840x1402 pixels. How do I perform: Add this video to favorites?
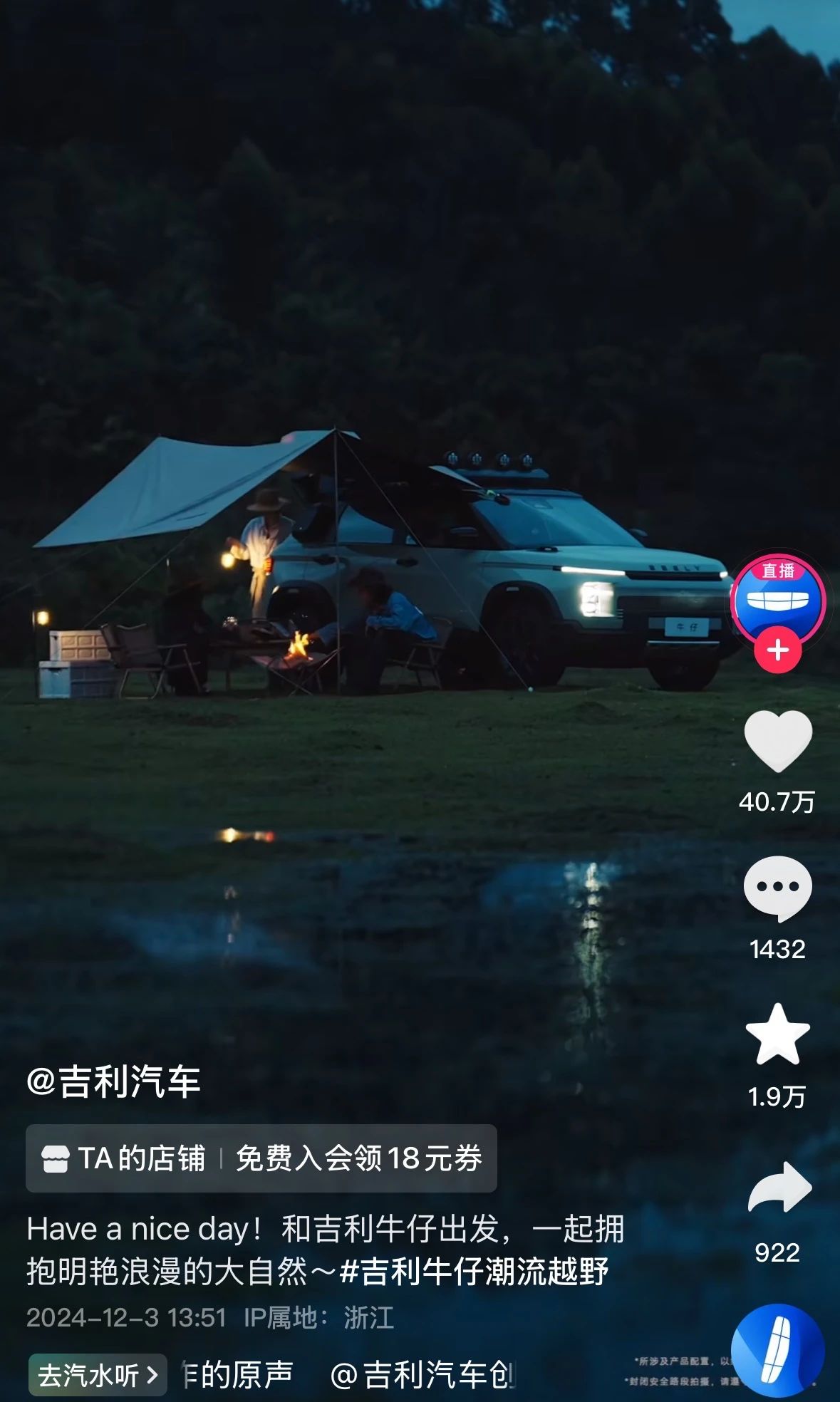[x=777, y=1035]
